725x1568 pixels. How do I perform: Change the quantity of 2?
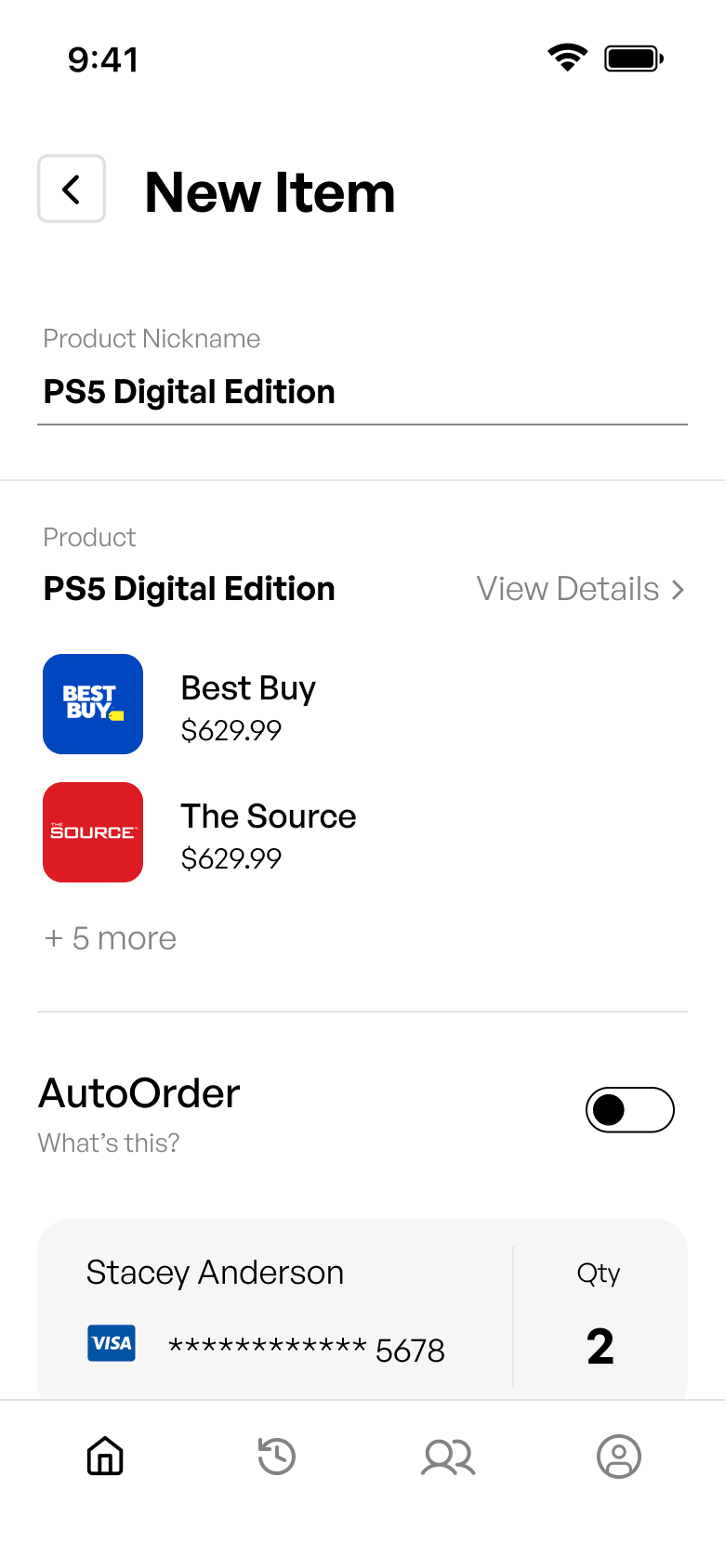600,1345
